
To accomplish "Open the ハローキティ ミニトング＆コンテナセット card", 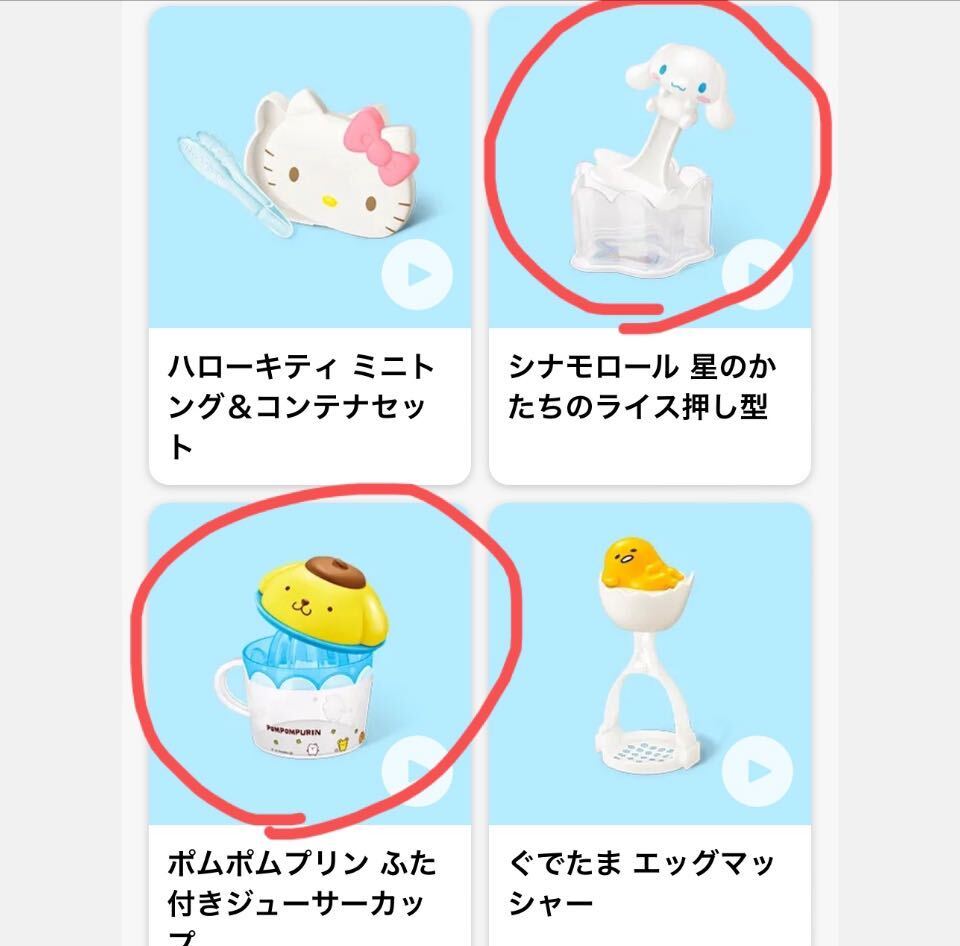I will [x=309, y=407].
